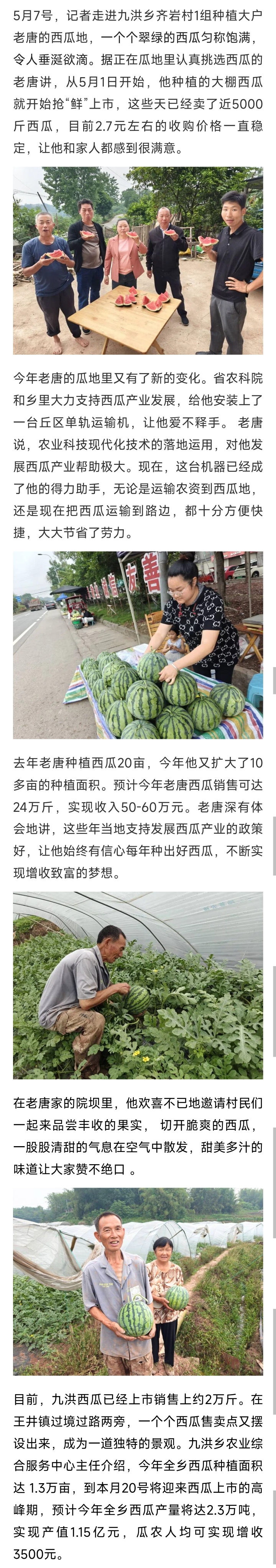Enlarge the photo of farmer in greenhouse
This screenshot has height=1568, width=276.
(x=138, y=985)
